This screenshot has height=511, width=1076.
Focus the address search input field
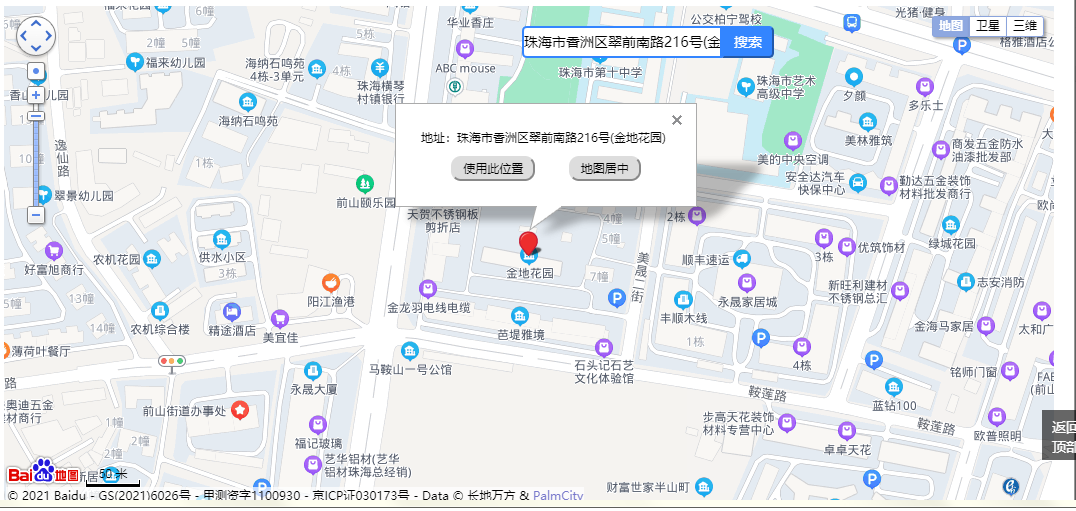pyautogui.click(x=622, y=42)
